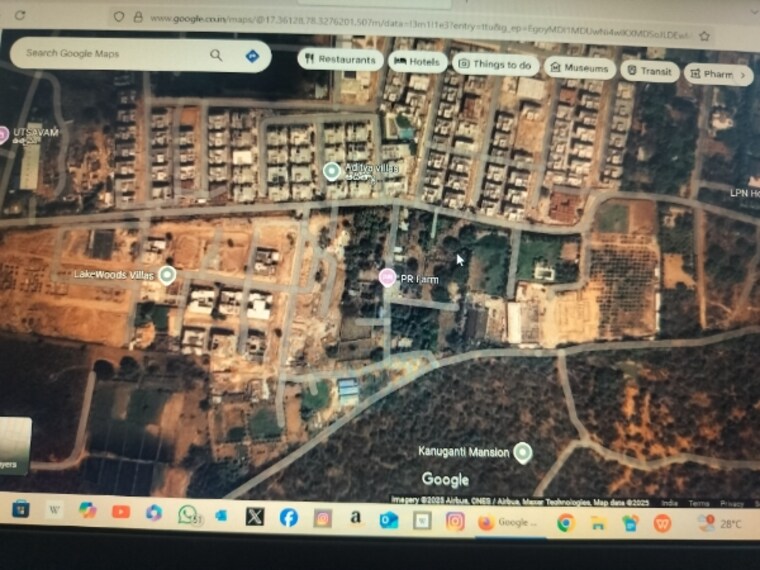
Task: Tap the Search Google Maps box
Action: pyautogui.click(x=110, y=53)
